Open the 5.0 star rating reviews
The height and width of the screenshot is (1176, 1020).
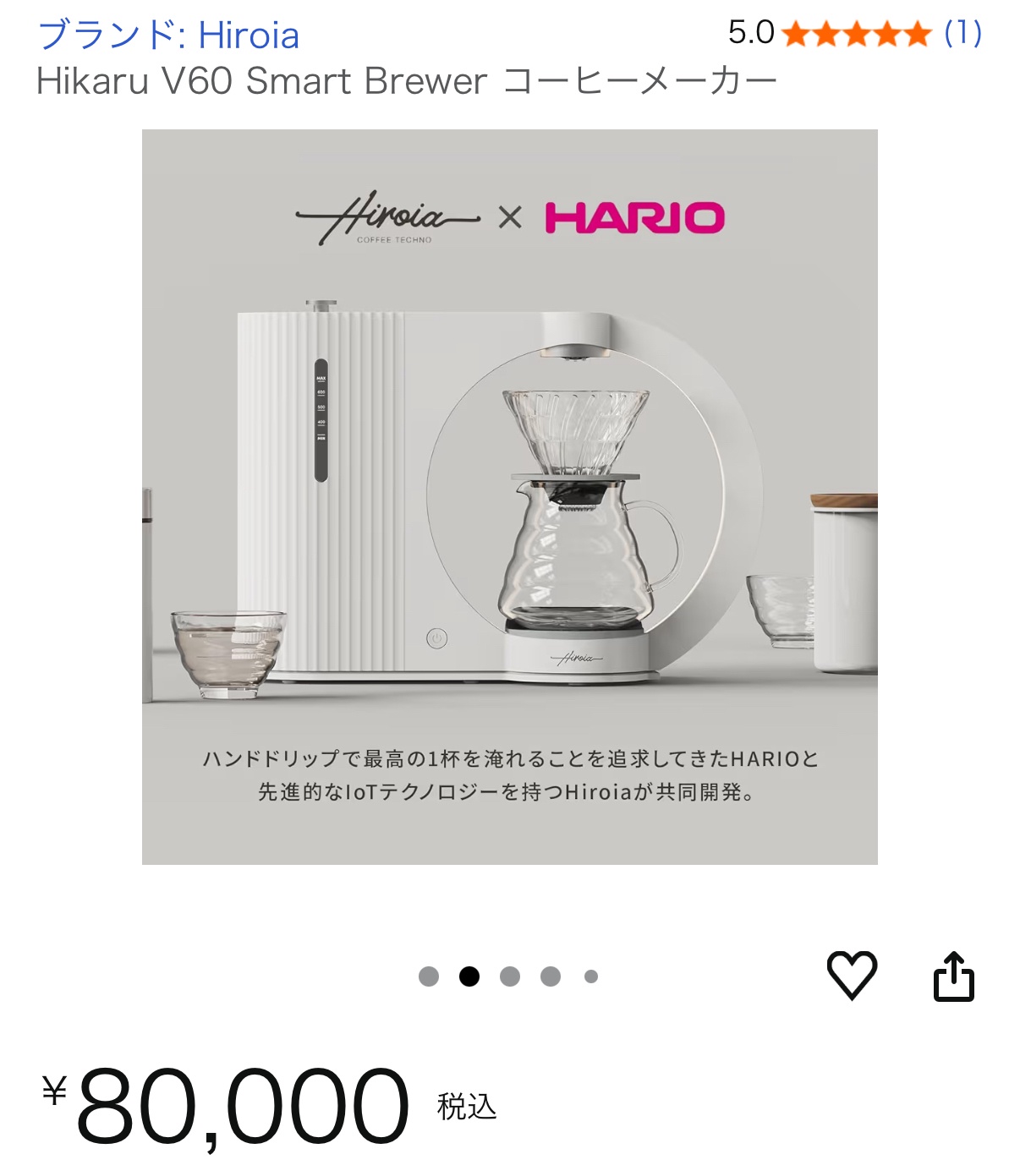click(x=854, y=34)
